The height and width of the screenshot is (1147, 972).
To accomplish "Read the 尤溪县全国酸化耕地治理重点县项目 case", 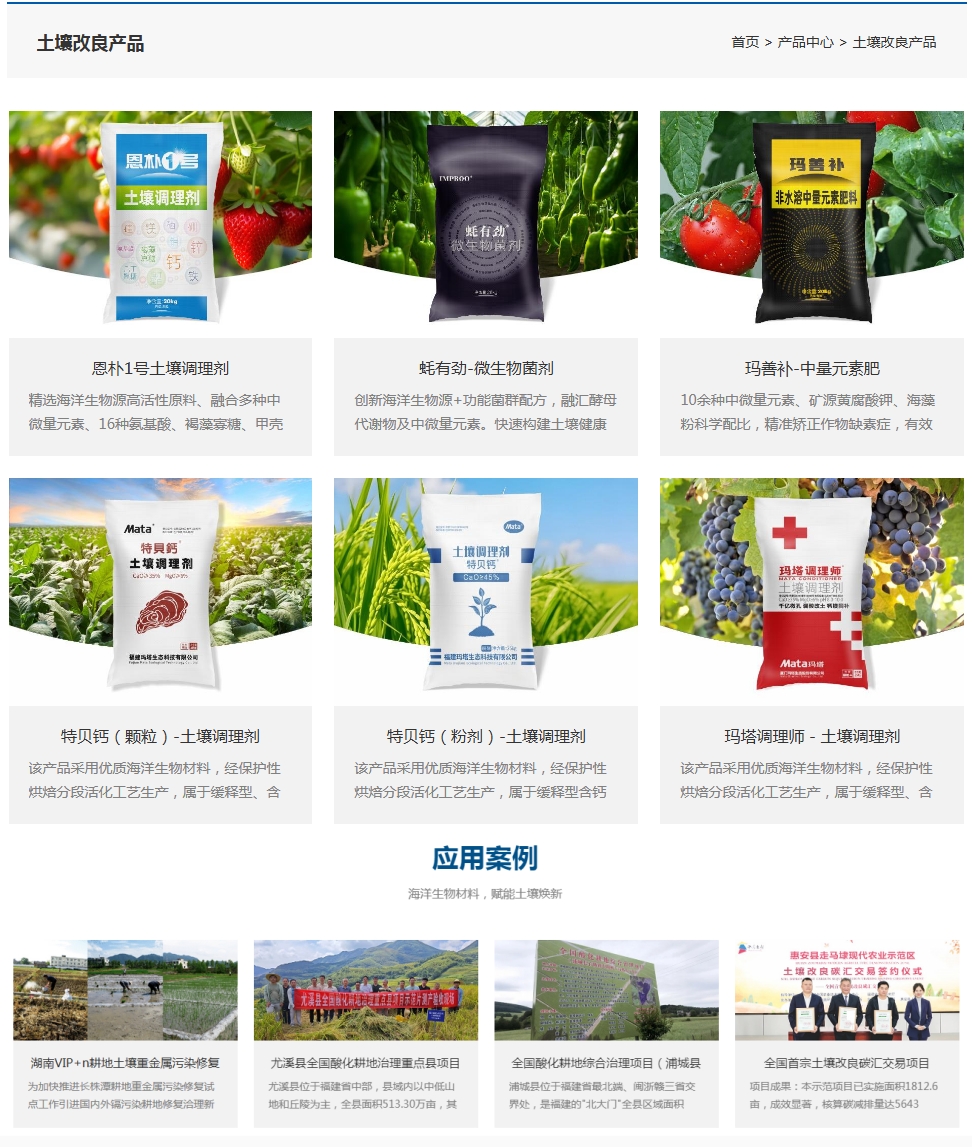I will (x=365, y=1062).
